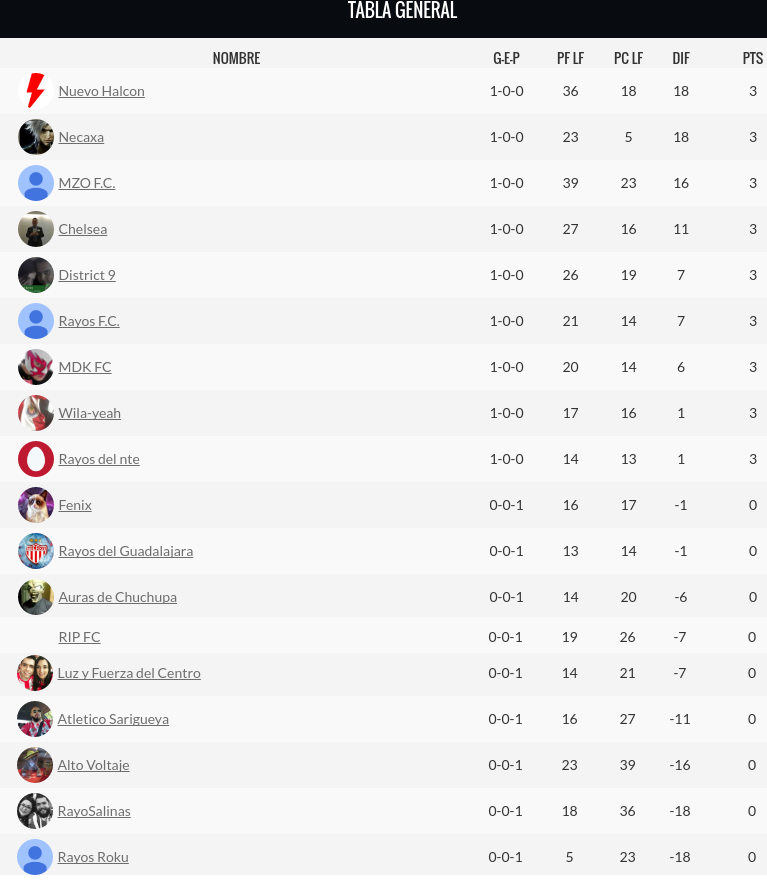Open Rayos del nte team link
This screenshot has width=767, height=884.
click(x=99, y=459)
